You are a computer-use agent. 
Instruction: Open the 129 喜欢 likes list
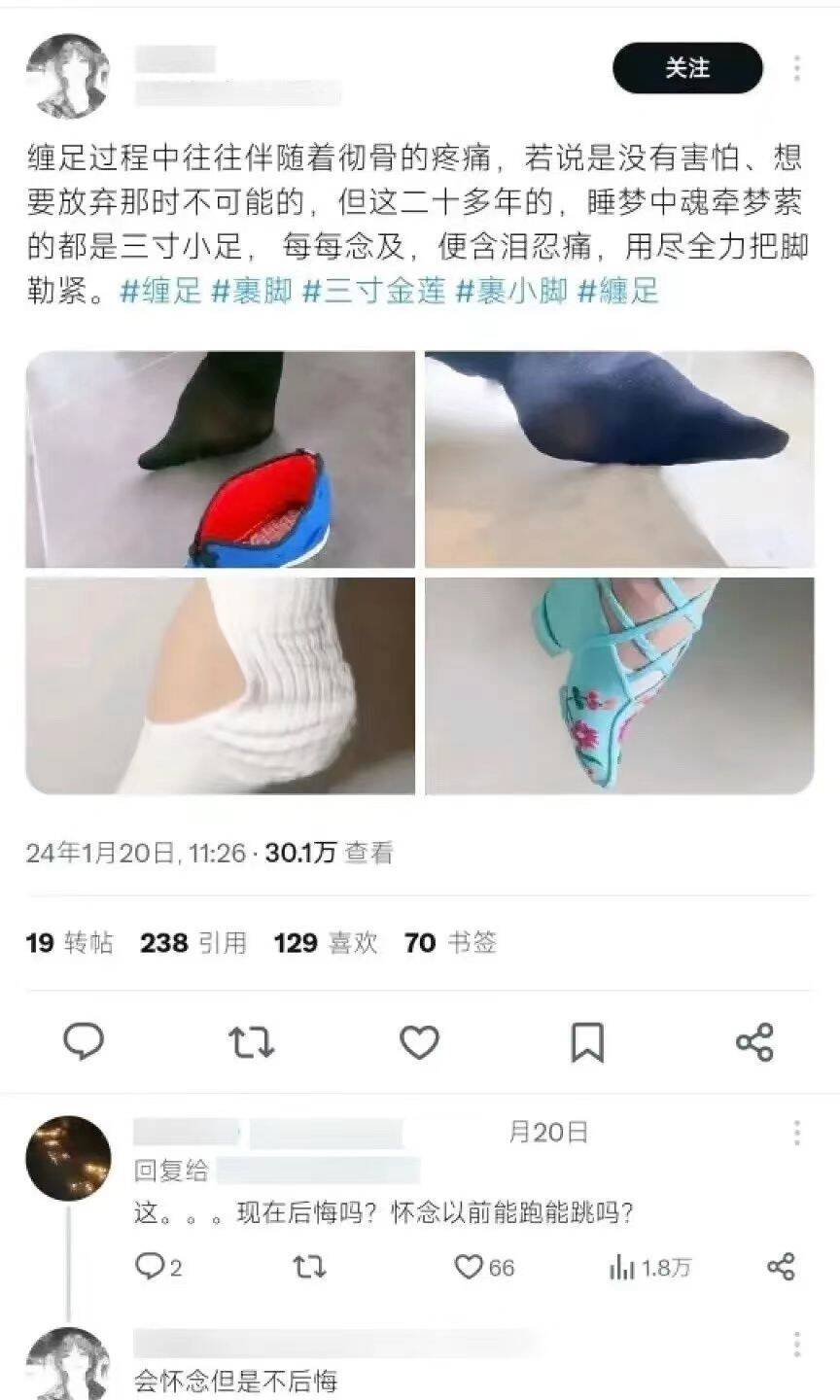[325, 942]
